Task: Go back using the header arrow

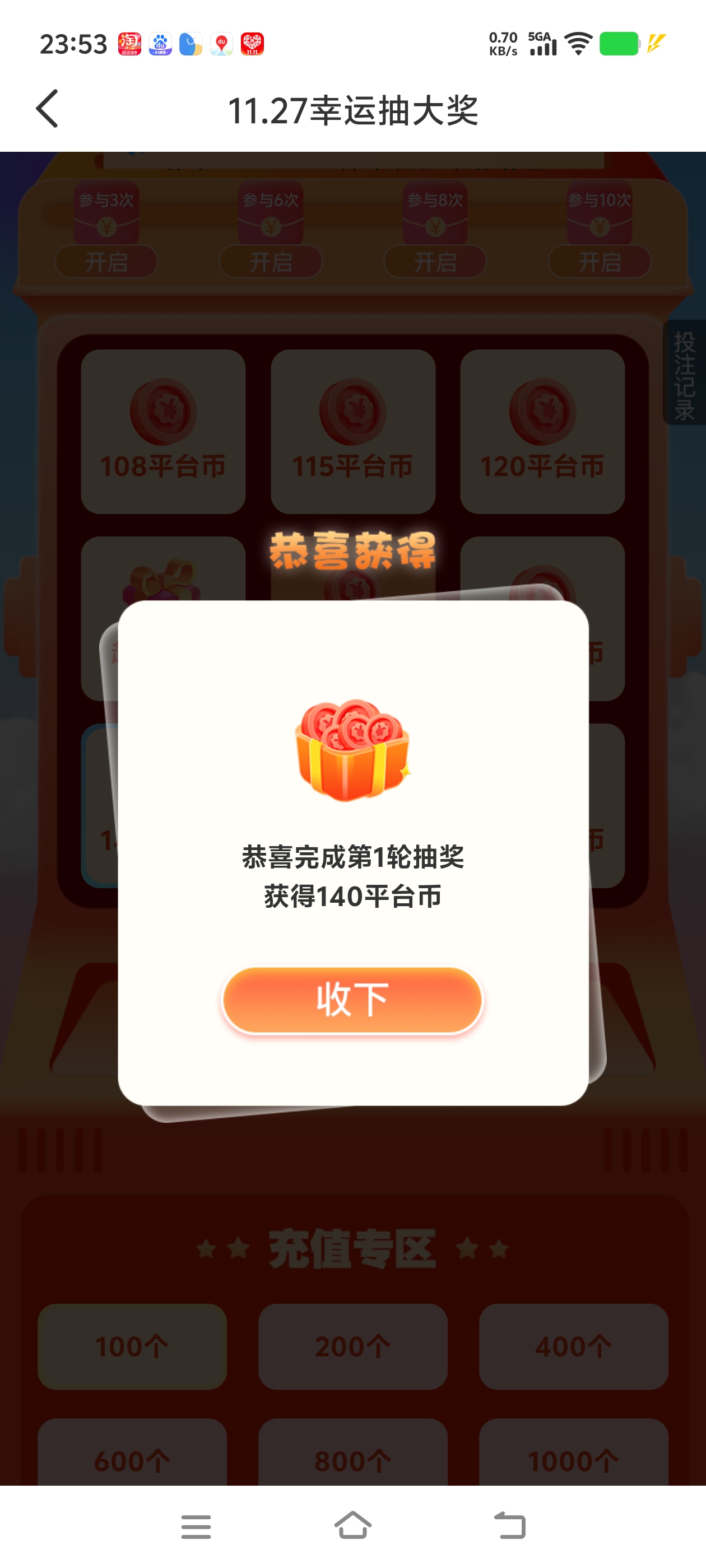Action: point(47,109)
